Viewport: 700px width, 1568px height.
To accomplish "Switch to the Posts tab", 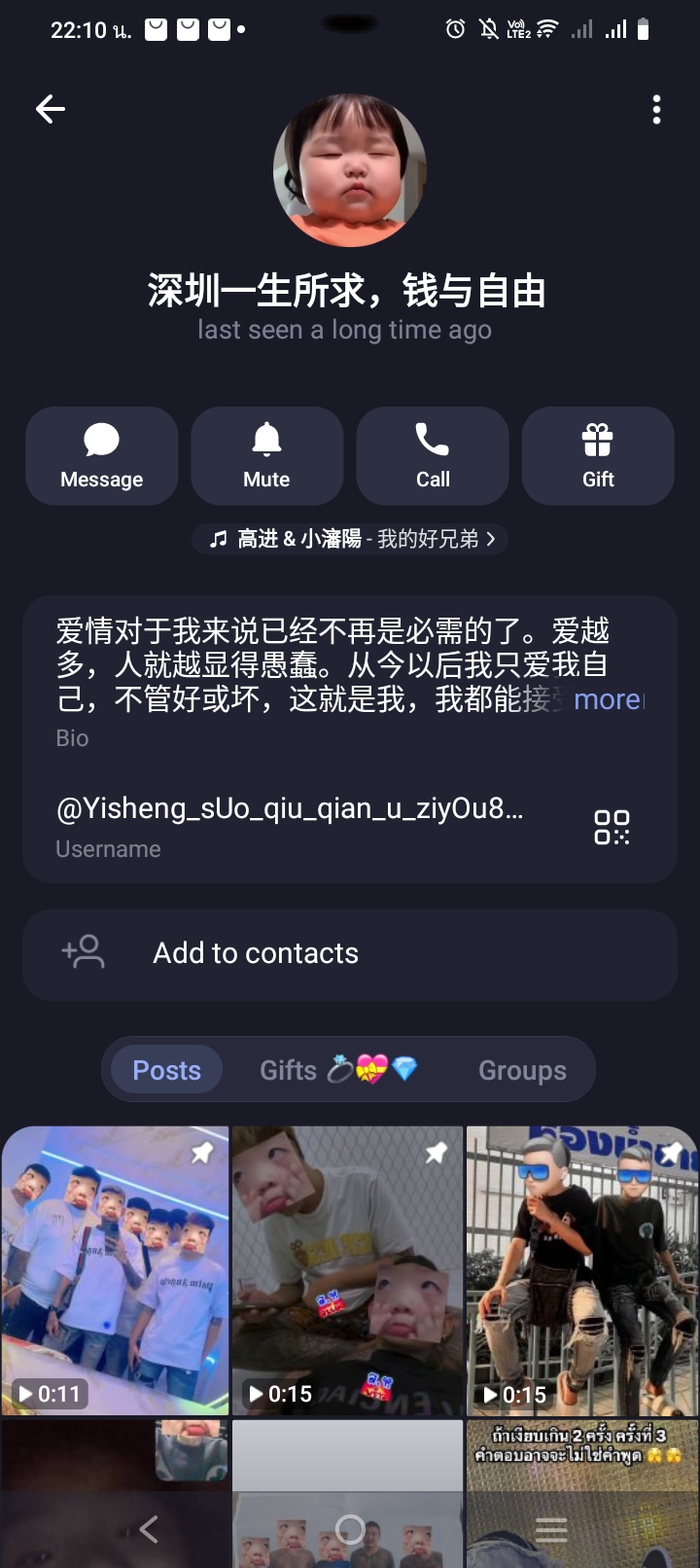I will [x=167, y=1070].
